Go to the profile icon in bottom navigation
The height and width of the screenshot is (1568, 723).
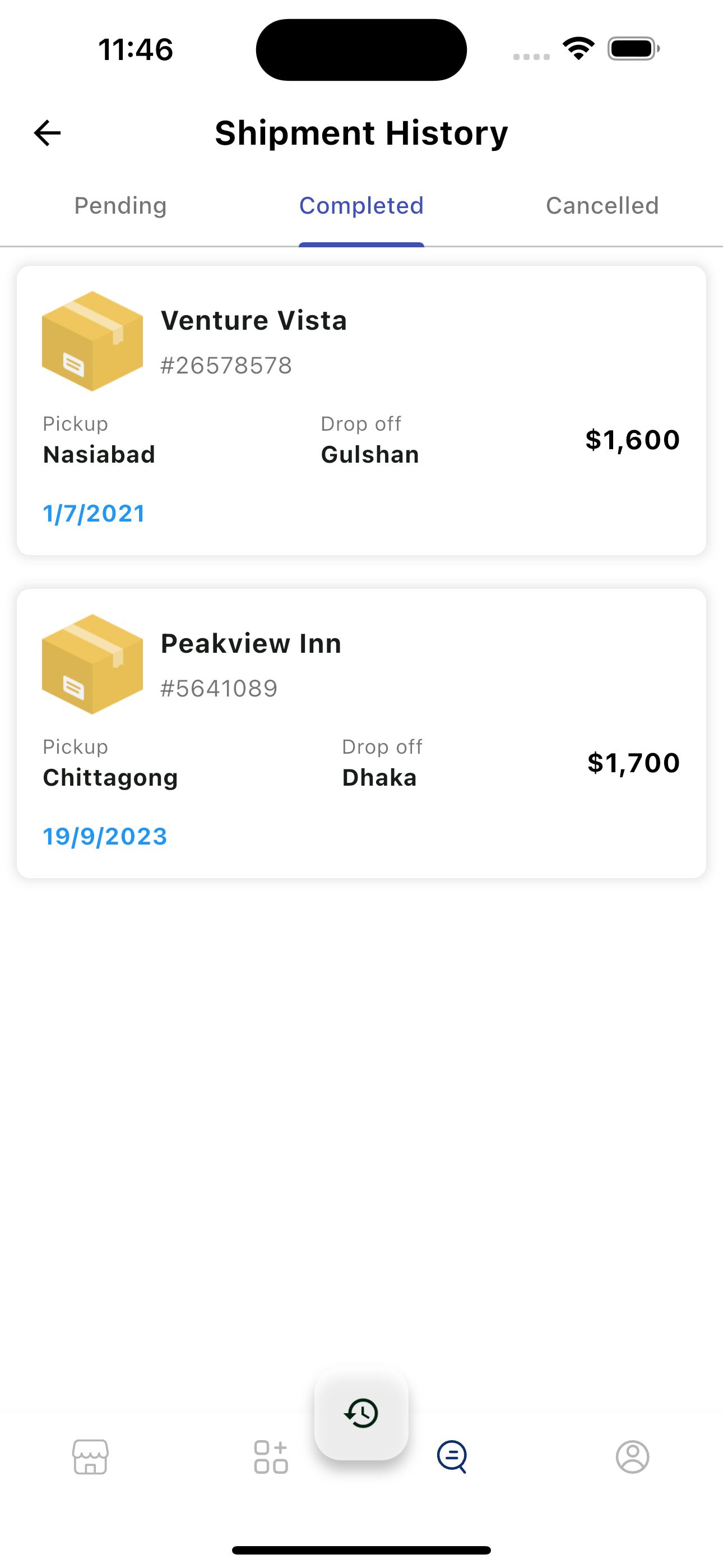click(632, 1456)
